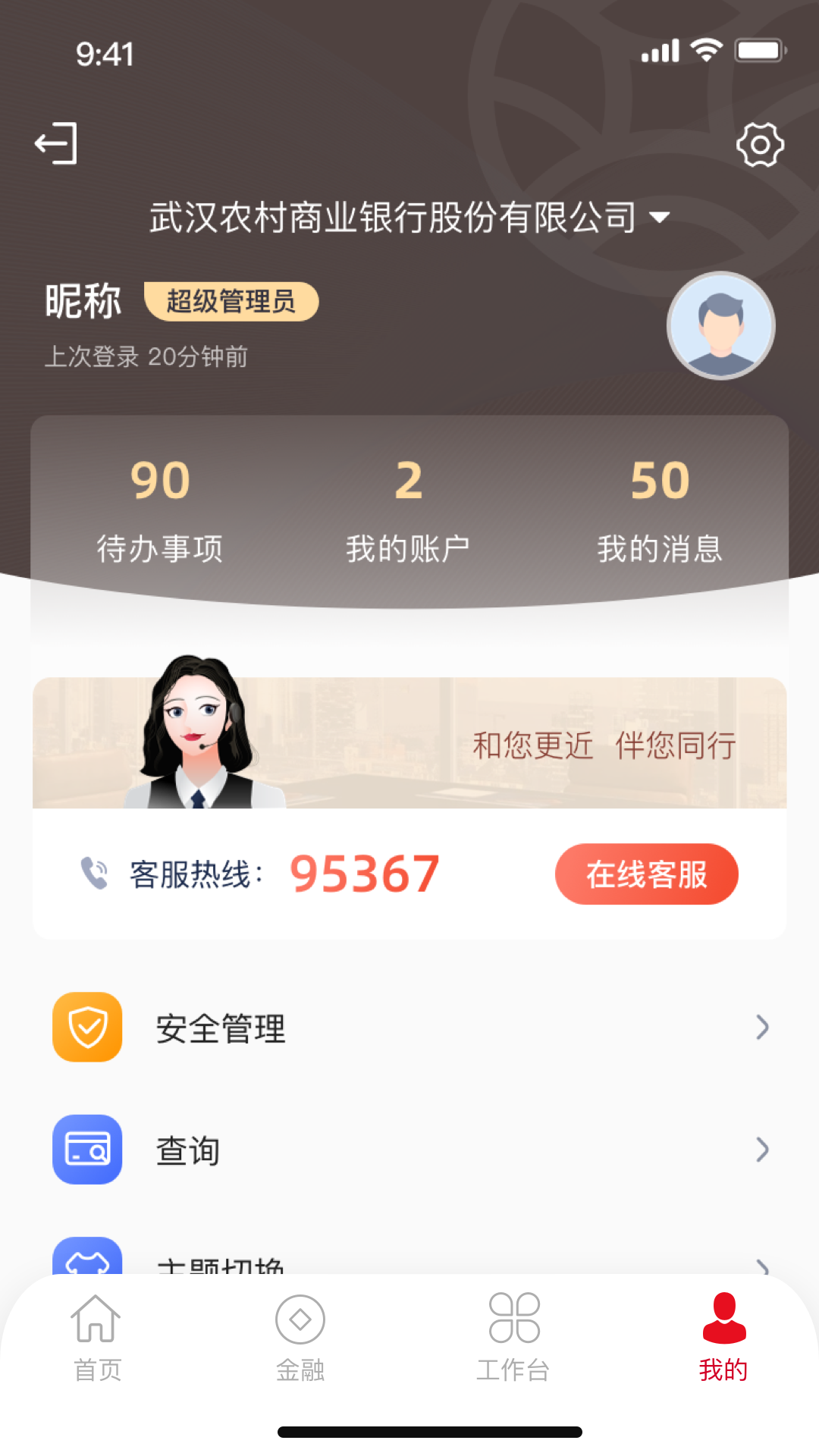Call the 95367 customer hotline
This screenshot has height=1456, width=819.
(364, 874)
